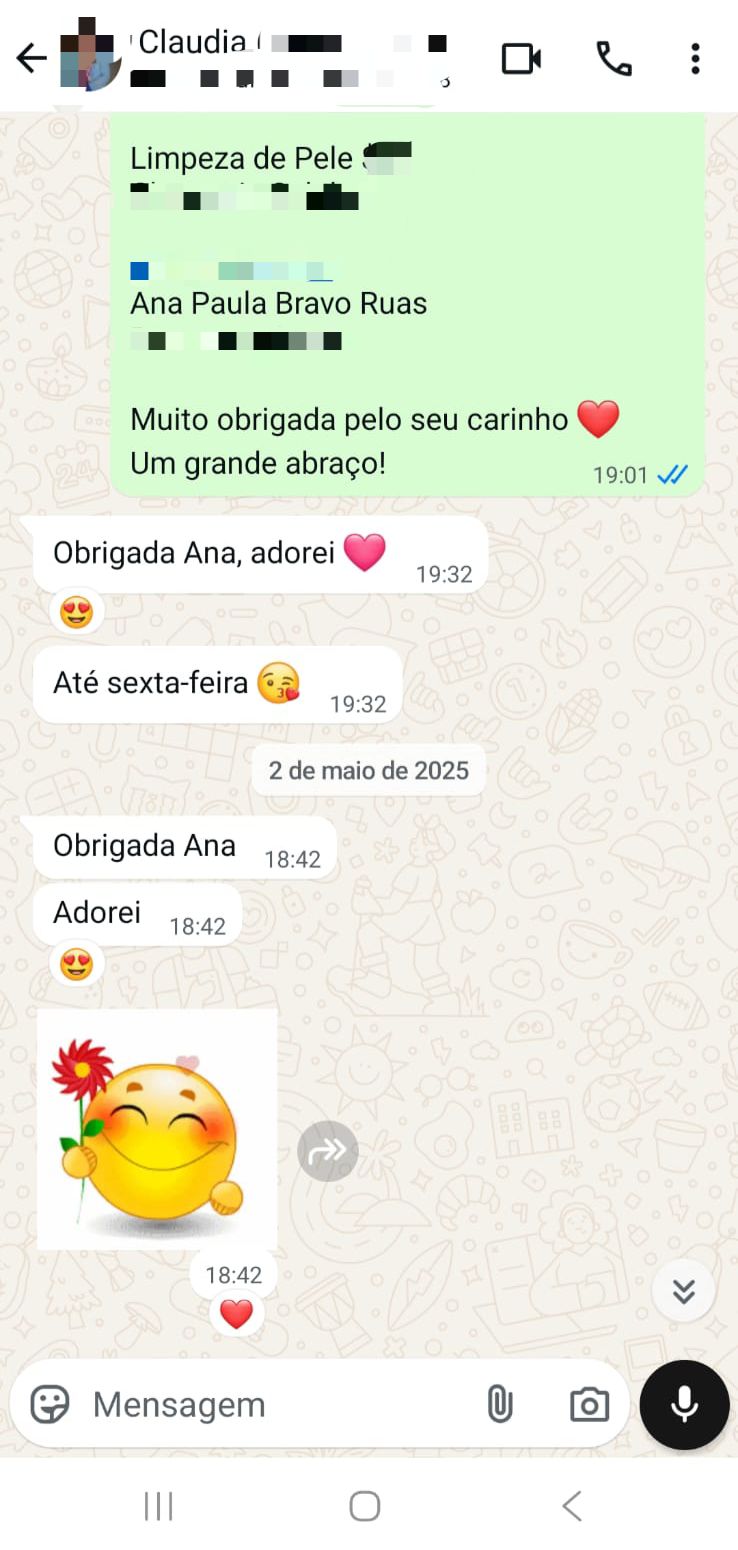Tap the microphone voice message button

[684, 1404]
